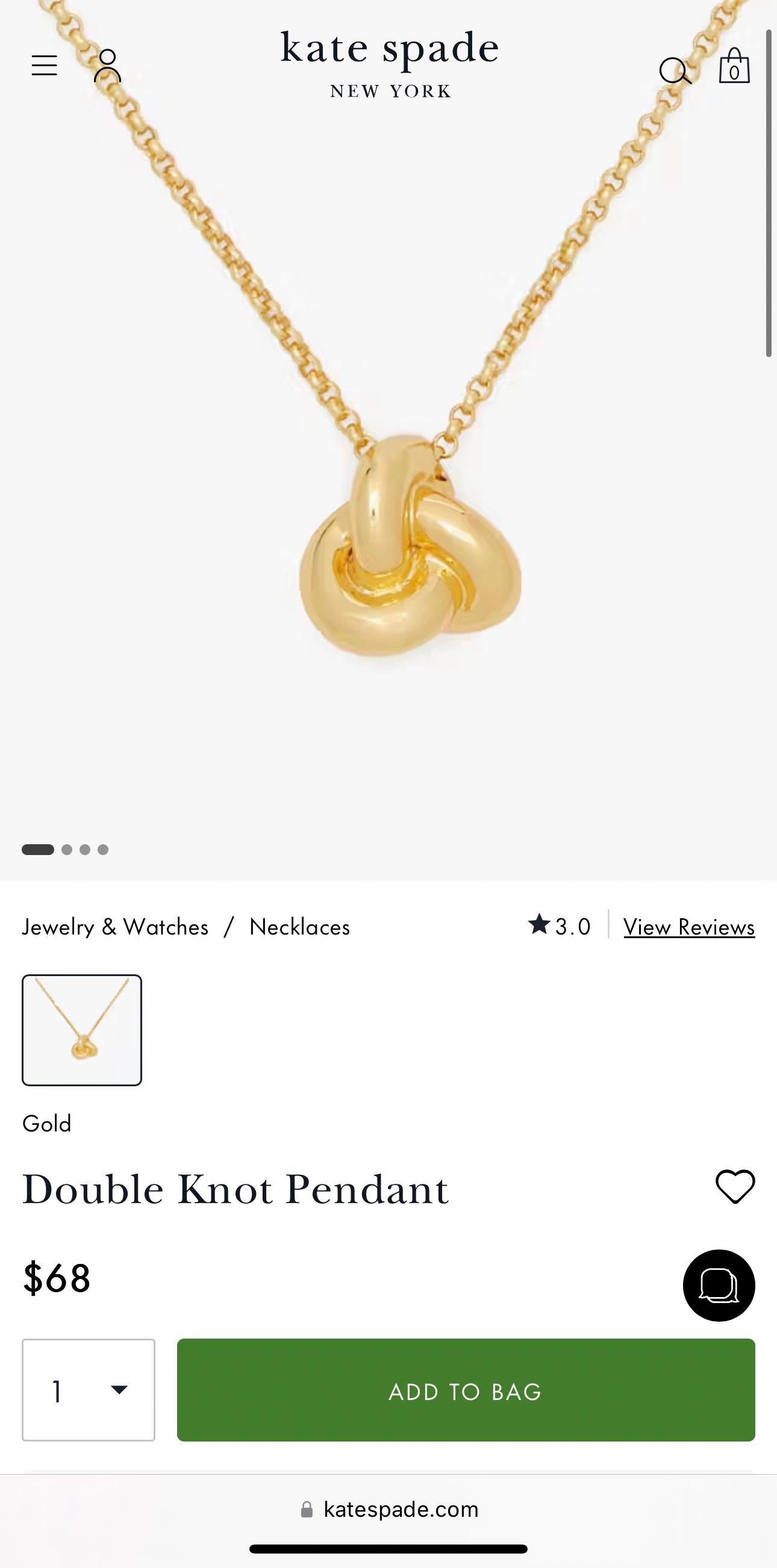Viewport: 777px width, 1568px height.
Task: Tap the katespade.com address bar
Action: (x=389, y=1510)
